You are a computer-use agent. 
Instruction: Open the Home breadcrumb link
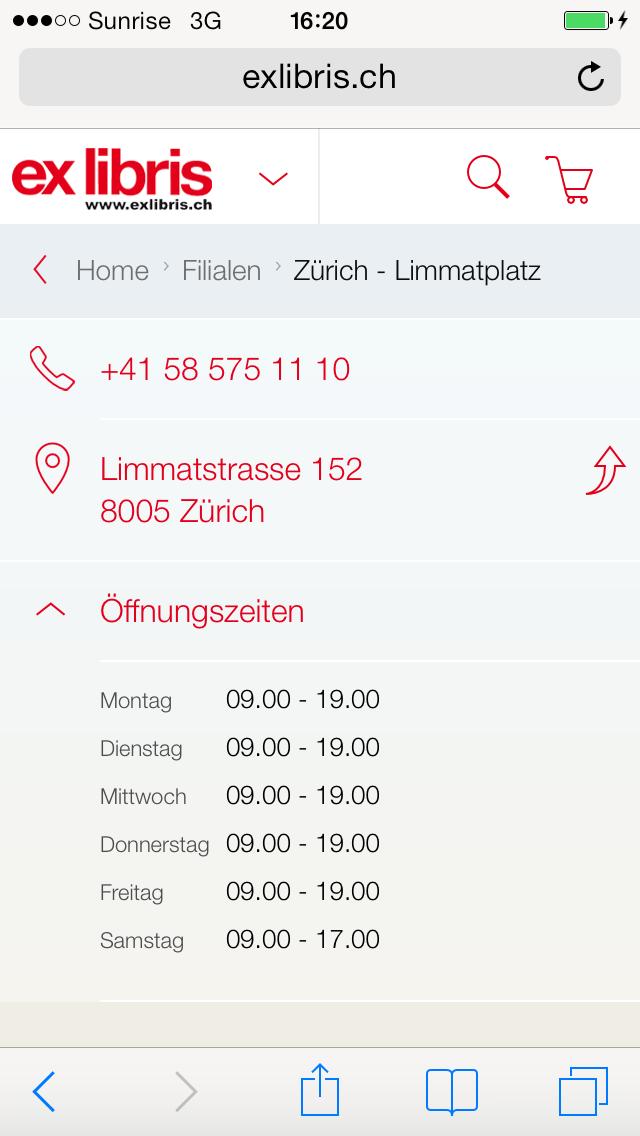pos(112,271)
